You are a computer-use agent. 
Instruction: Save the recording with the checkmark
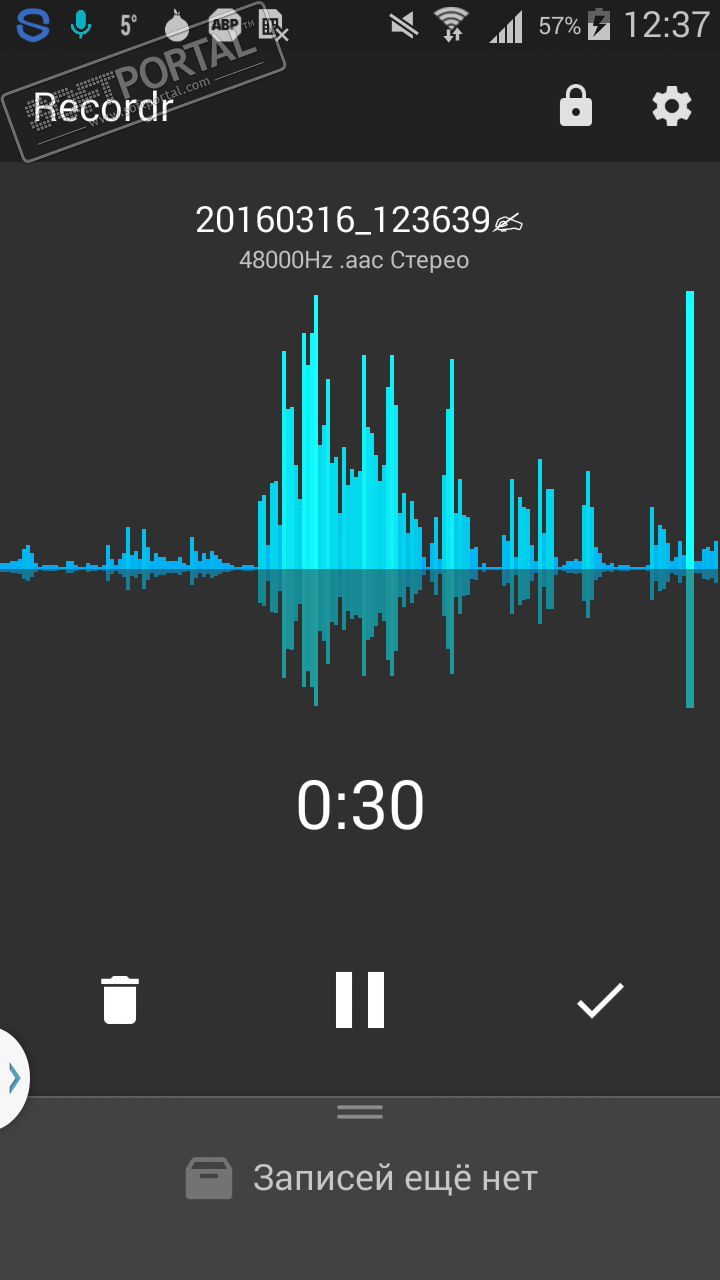[600, 1000]
